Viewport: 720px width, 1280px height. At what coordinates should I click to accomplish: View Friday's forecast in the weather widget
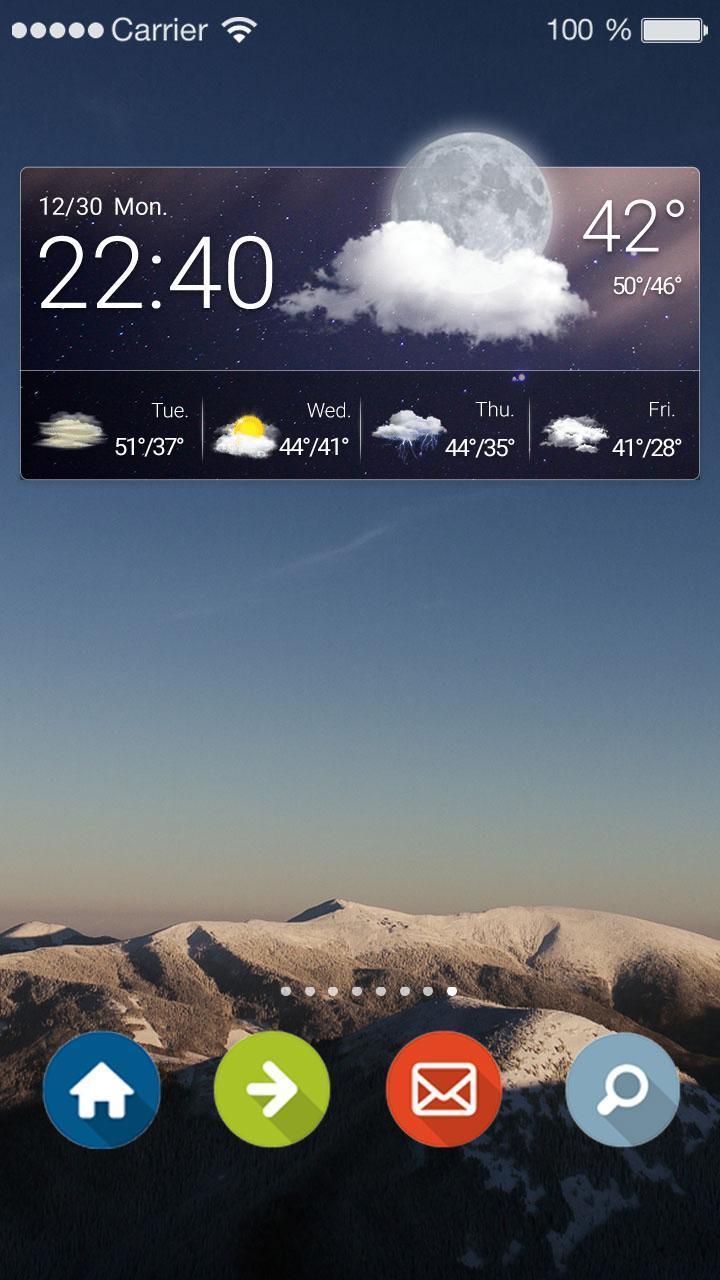(x=613, y=428)
